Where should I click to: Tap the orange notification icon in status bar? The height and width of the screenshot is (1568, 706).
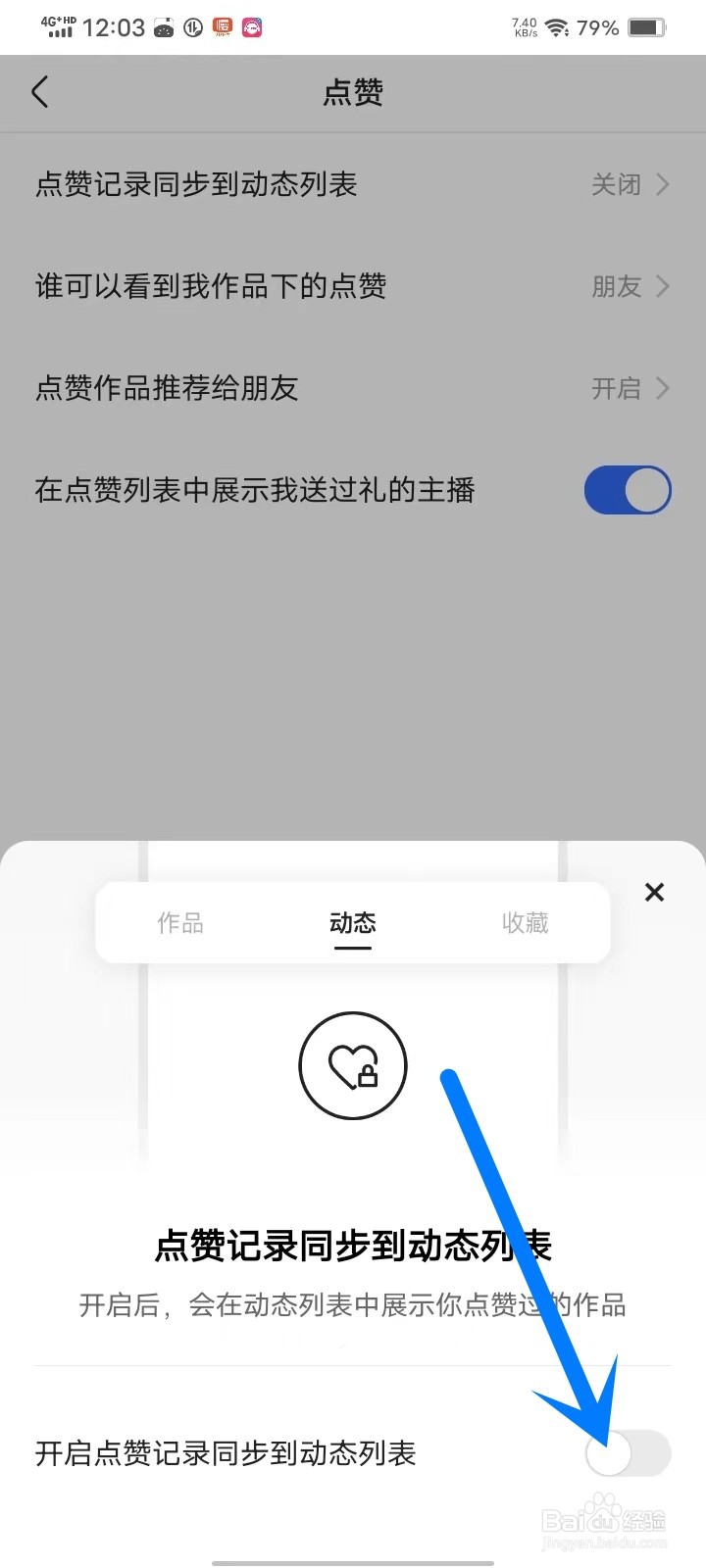click(222, 27)
